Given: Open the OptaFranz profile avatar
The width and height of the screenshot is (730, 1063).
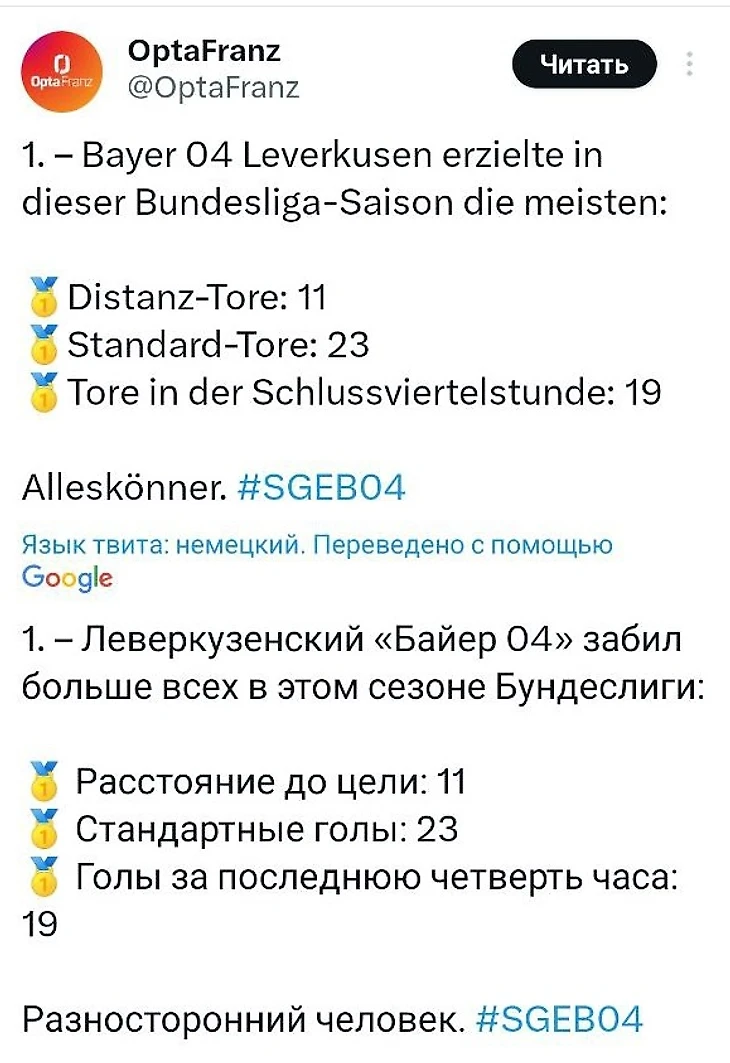Looking at the screenshot, I should click(62, 71).
